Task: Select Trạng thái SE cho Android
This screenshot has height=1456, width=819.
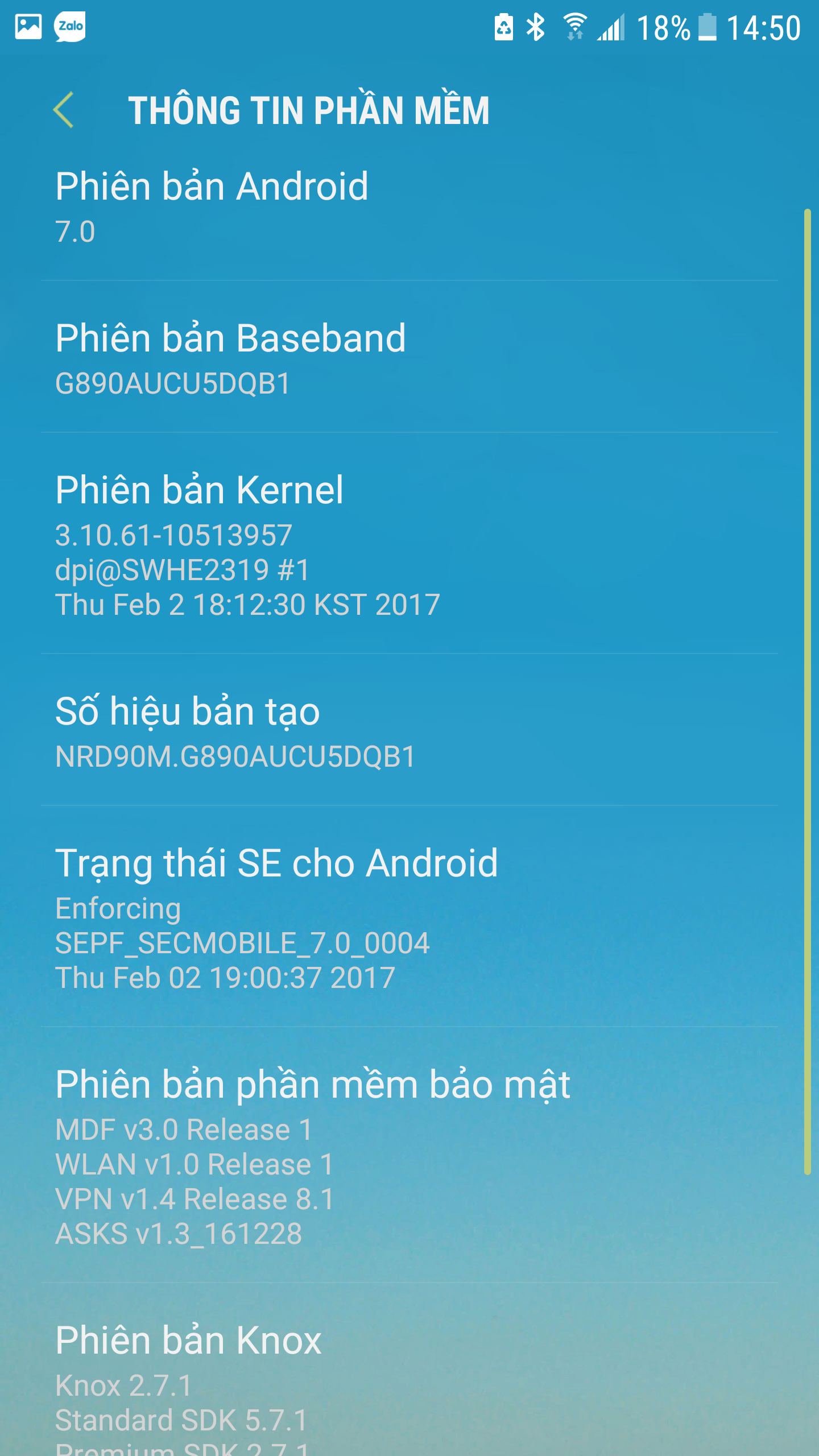Action: pos(409,917)
